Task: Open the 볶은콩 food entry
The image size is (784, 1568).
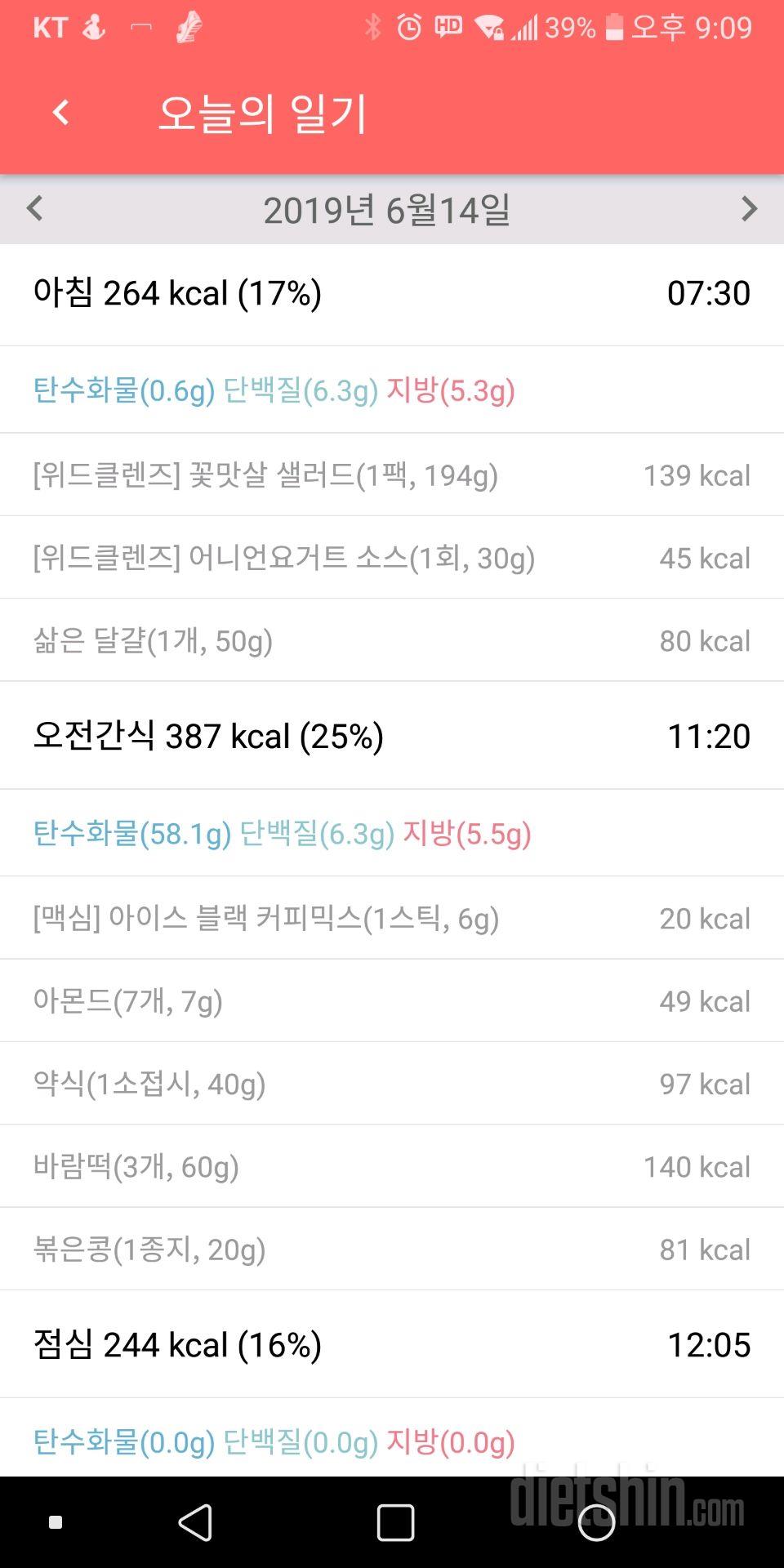Action: click(390, 1249)
